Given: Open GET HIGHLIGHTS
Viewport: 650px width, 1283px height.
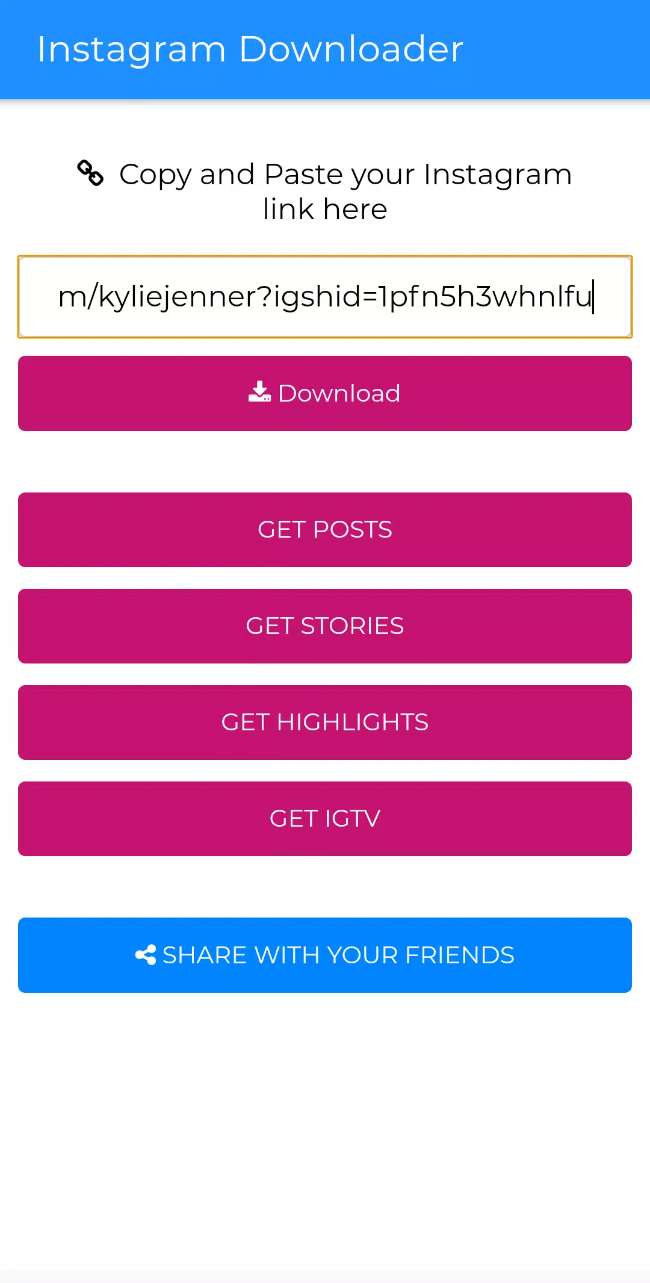Looking at the screenshot, I should 325,722.
